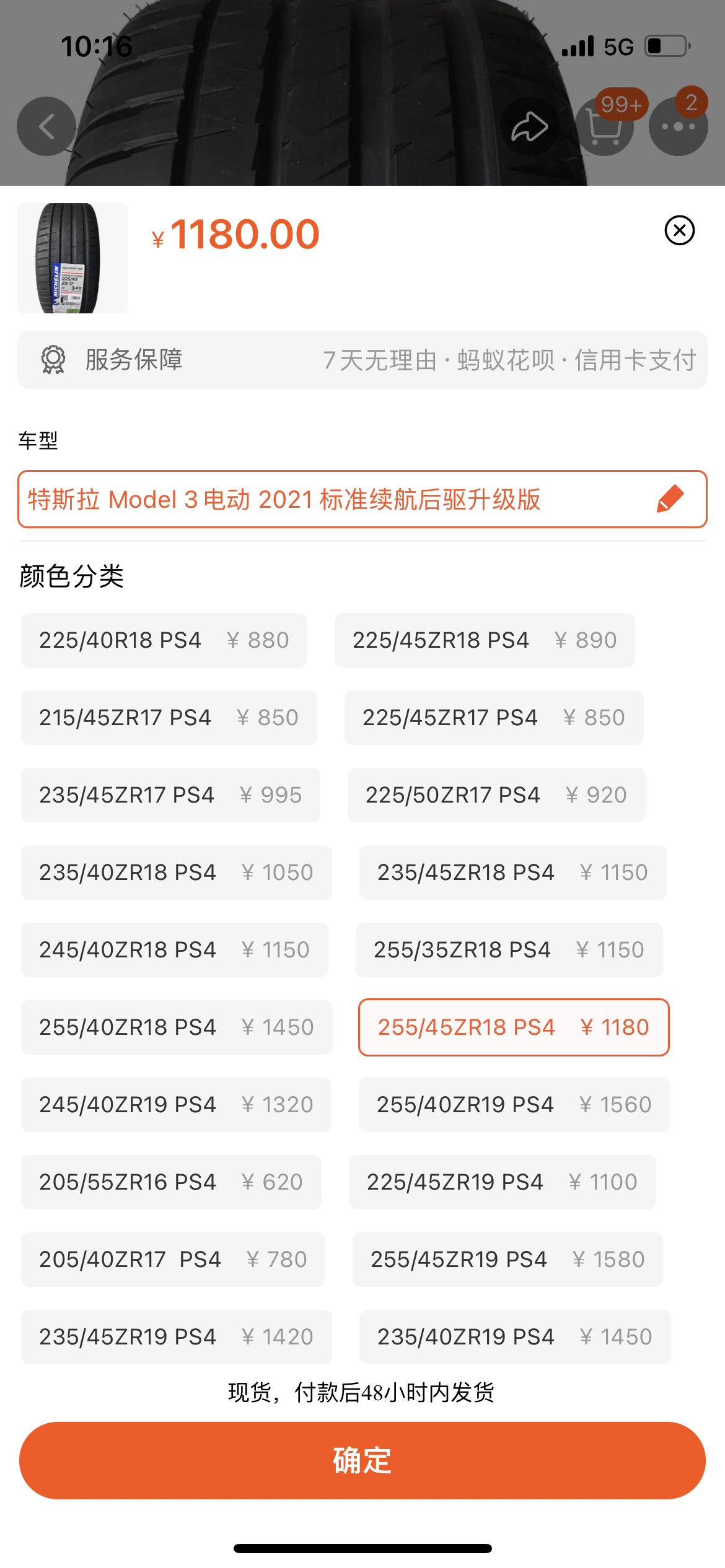Screen dimensions: 725x1568
Task: Tap the share icon
Action: coord(530,126)
